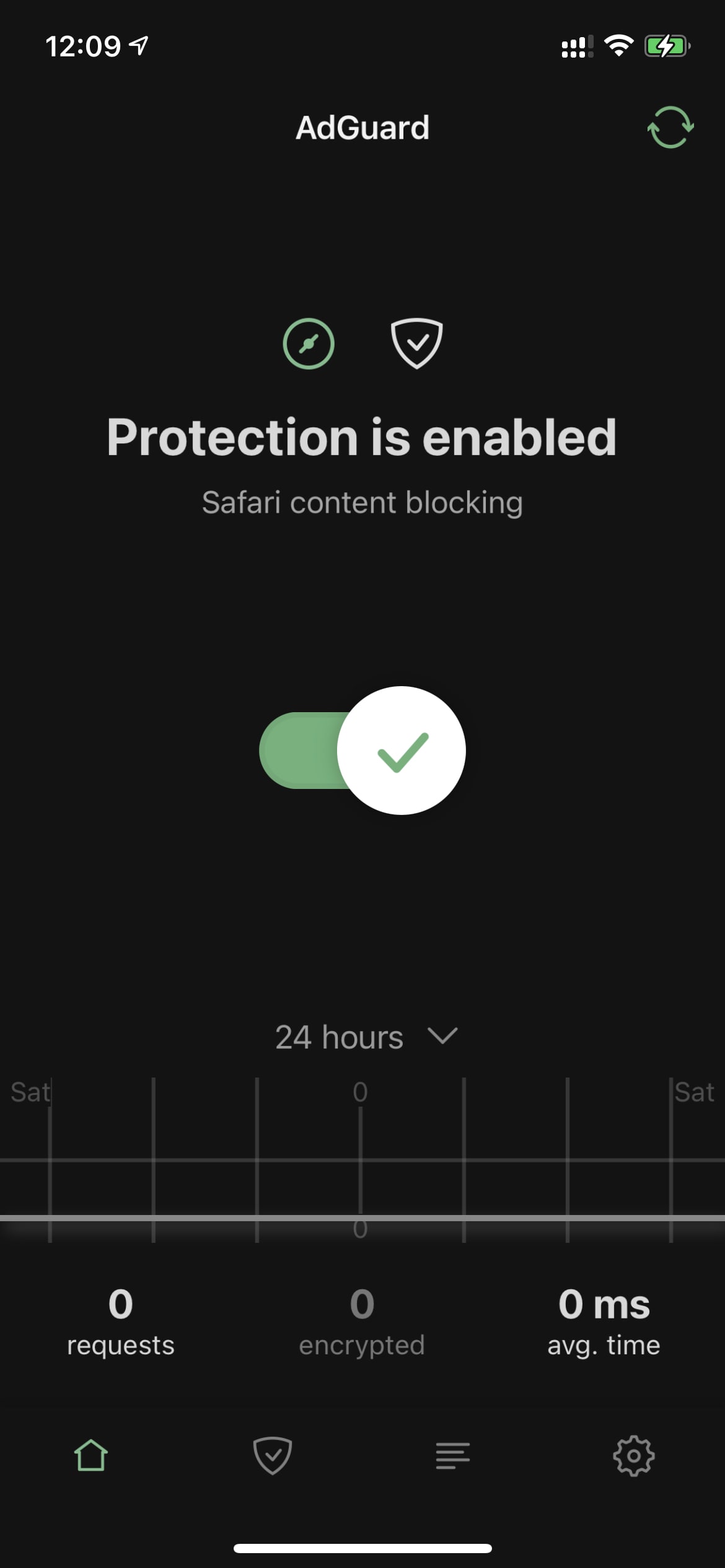Switch to the Protection shield tab
This screenshot has height=1568, width=725.
click(x=273, y=1455)
